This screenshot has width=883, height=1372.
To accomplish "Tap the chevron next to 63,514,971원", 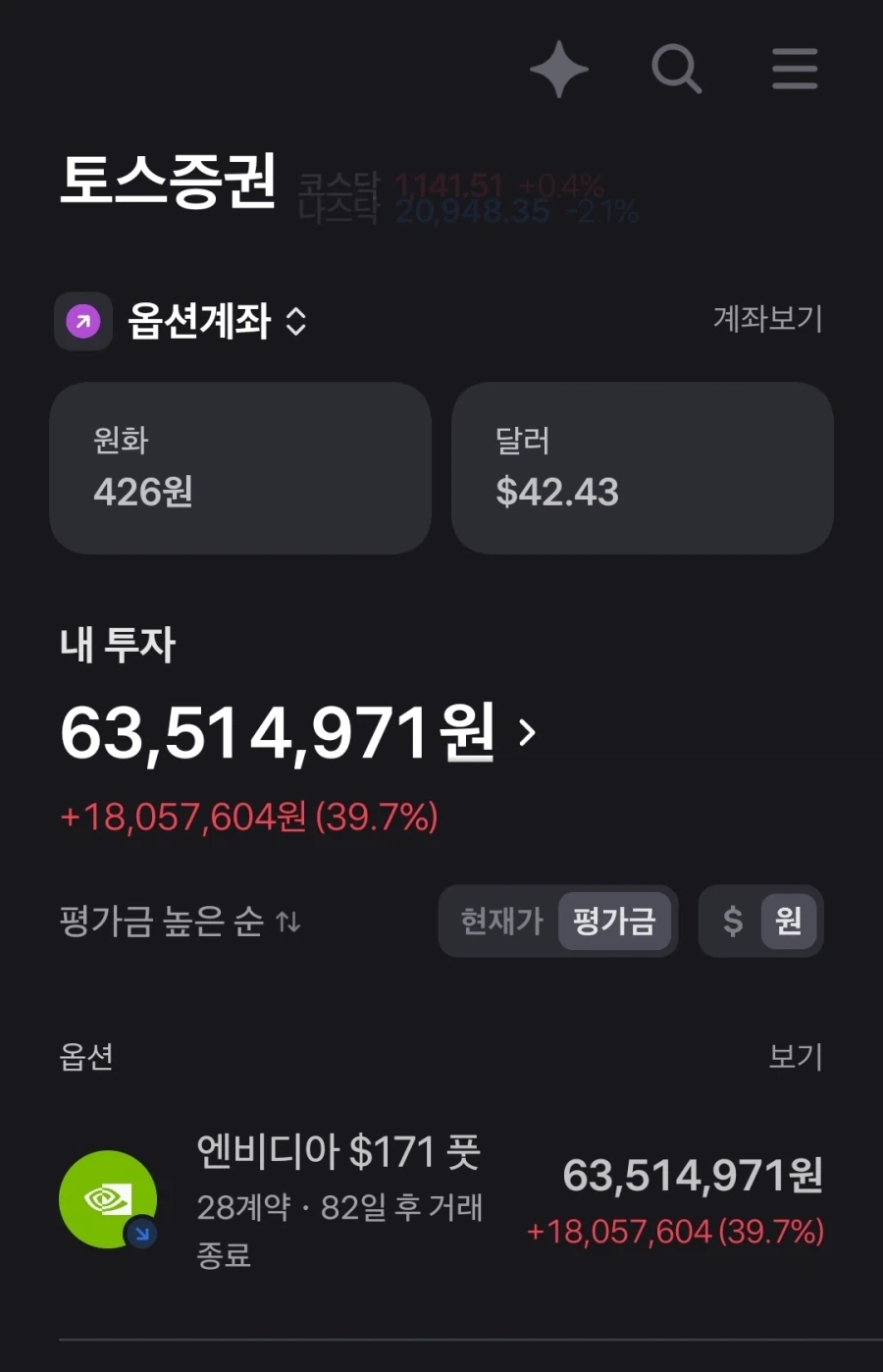I will point(527,734).
